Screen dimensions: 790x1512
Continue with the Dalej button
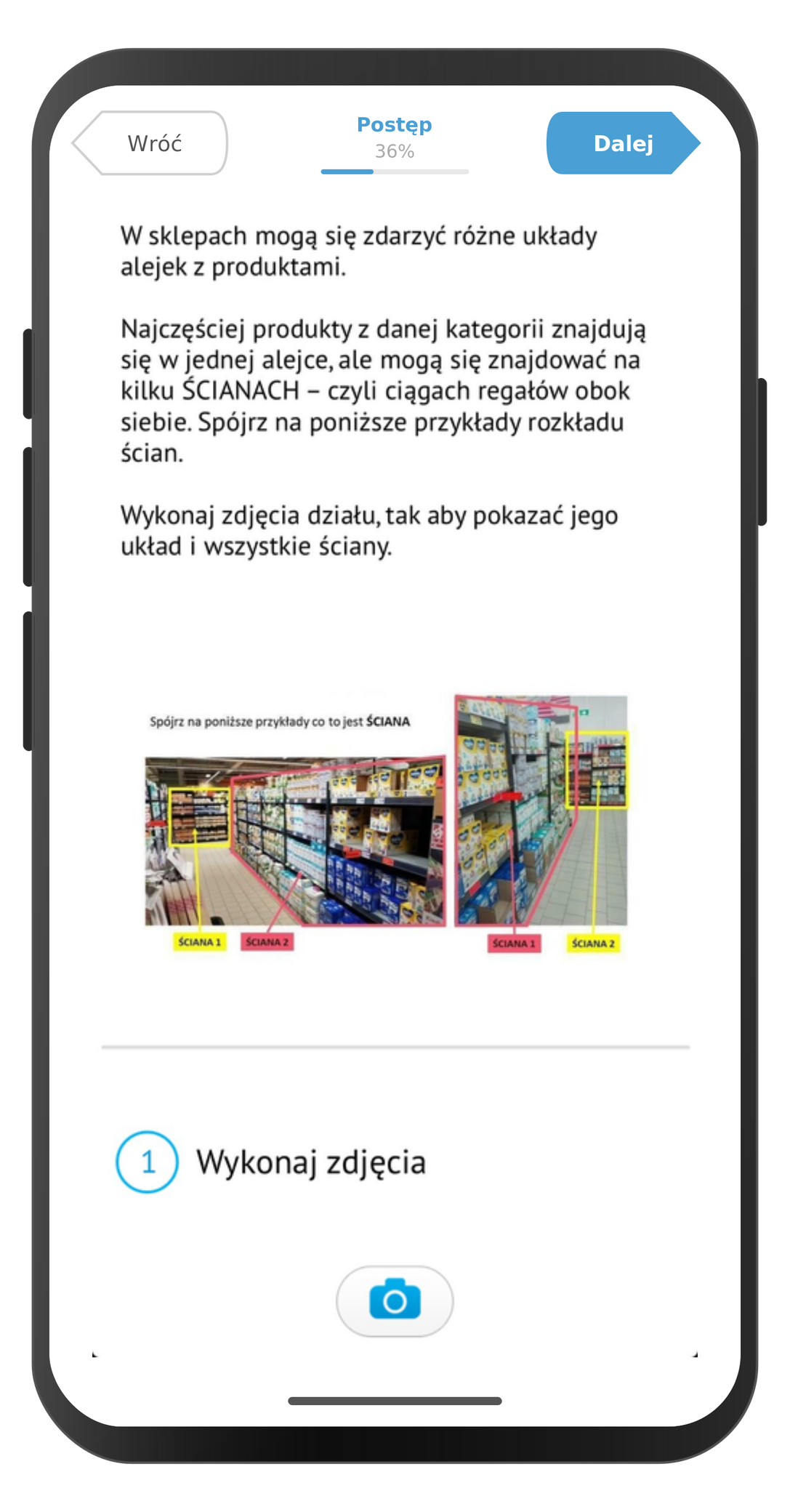pyautogui.click(x=623, y=143)
